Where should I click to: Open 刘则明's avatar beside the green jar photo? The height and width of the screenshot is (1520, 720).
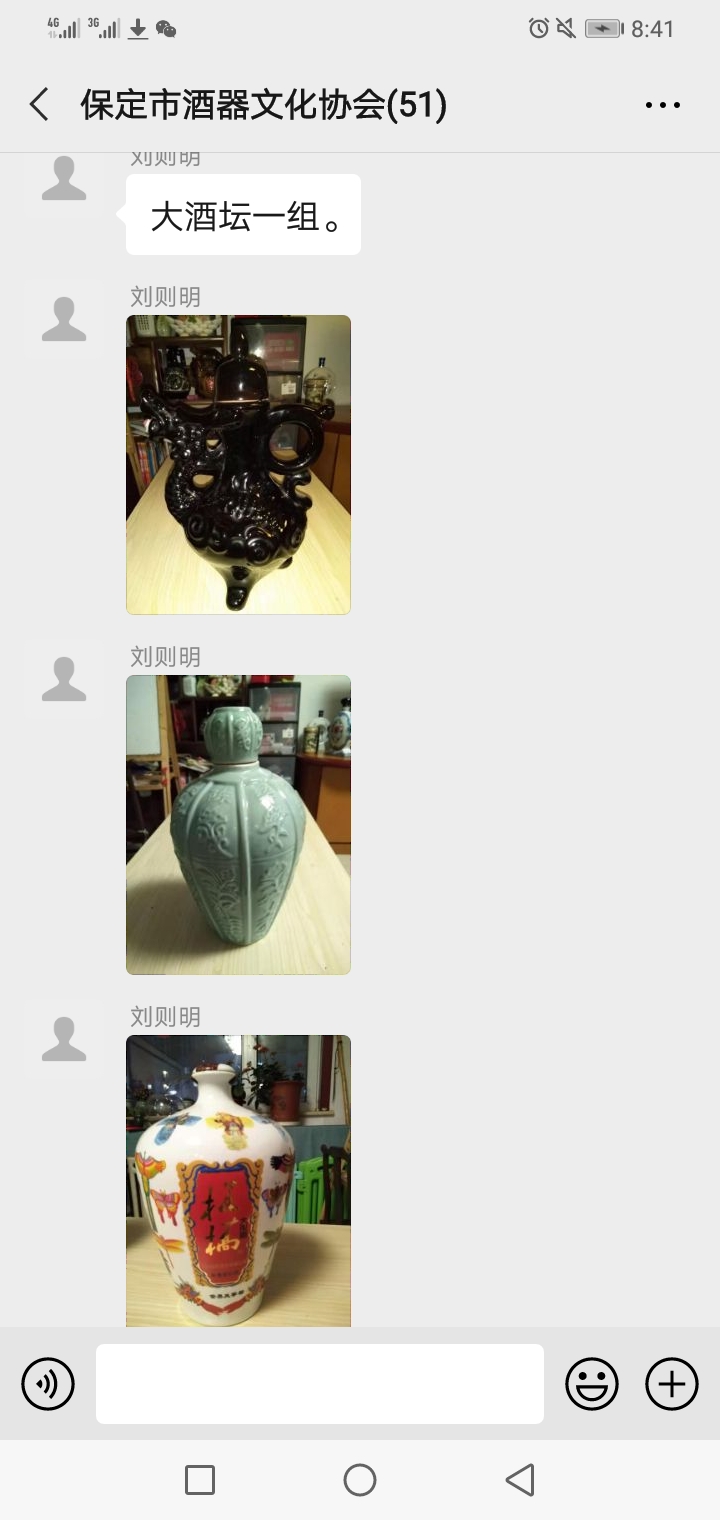click(64, 680)
